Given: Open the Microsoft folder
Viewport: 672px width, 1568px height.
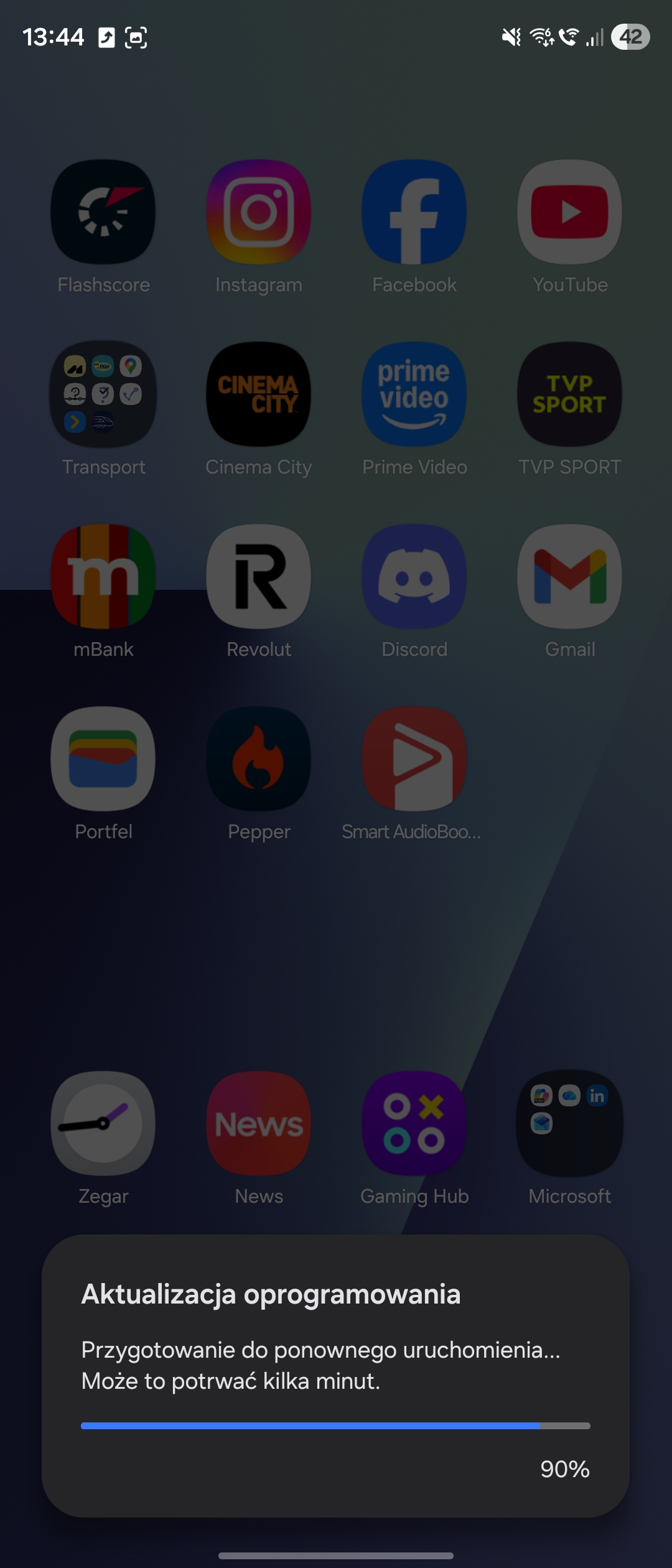Looking at the screenshot, I should click(x=570, y=1124).
